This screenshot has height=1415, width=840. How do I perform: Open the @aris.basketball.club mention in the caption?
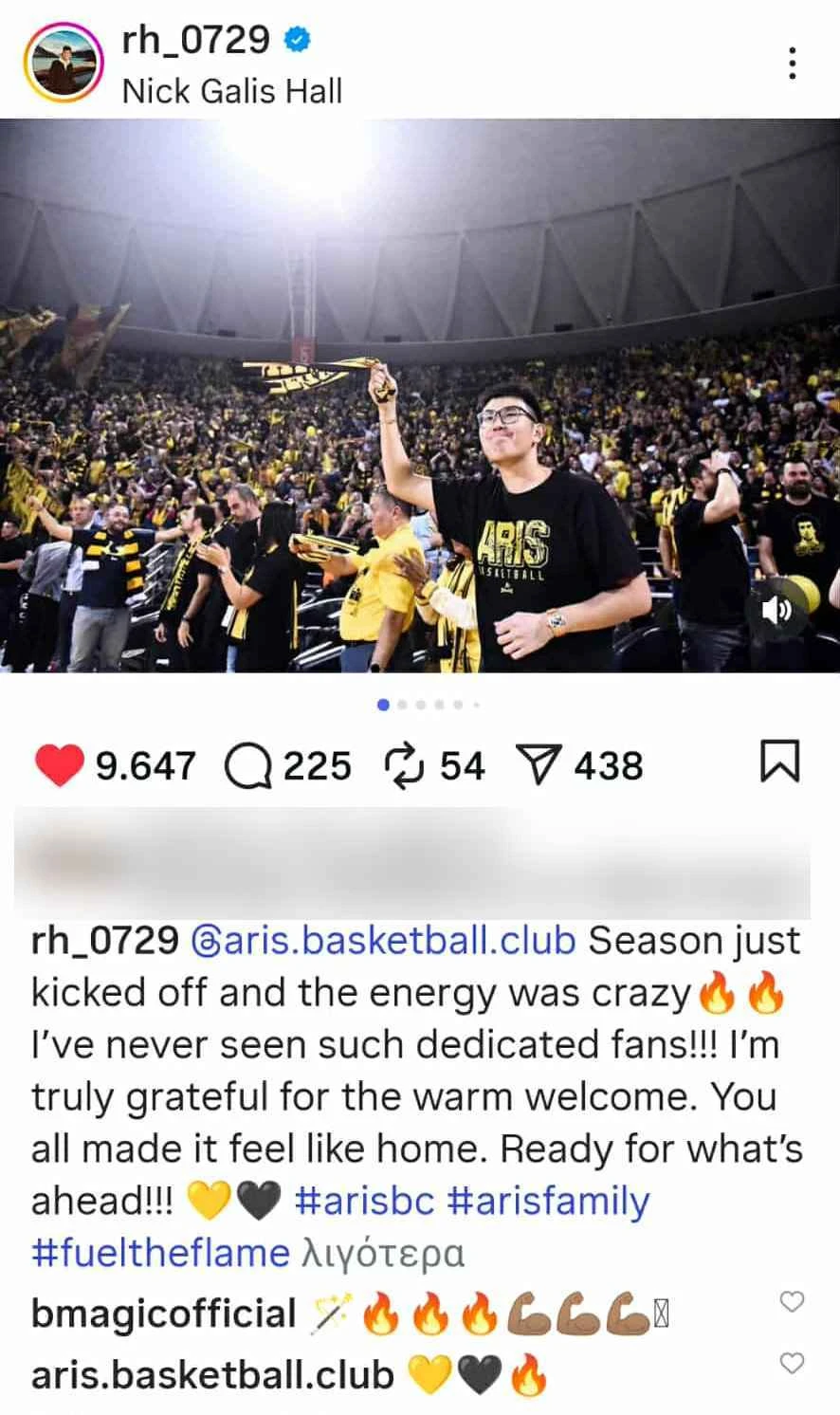click(x=383, y=941)
